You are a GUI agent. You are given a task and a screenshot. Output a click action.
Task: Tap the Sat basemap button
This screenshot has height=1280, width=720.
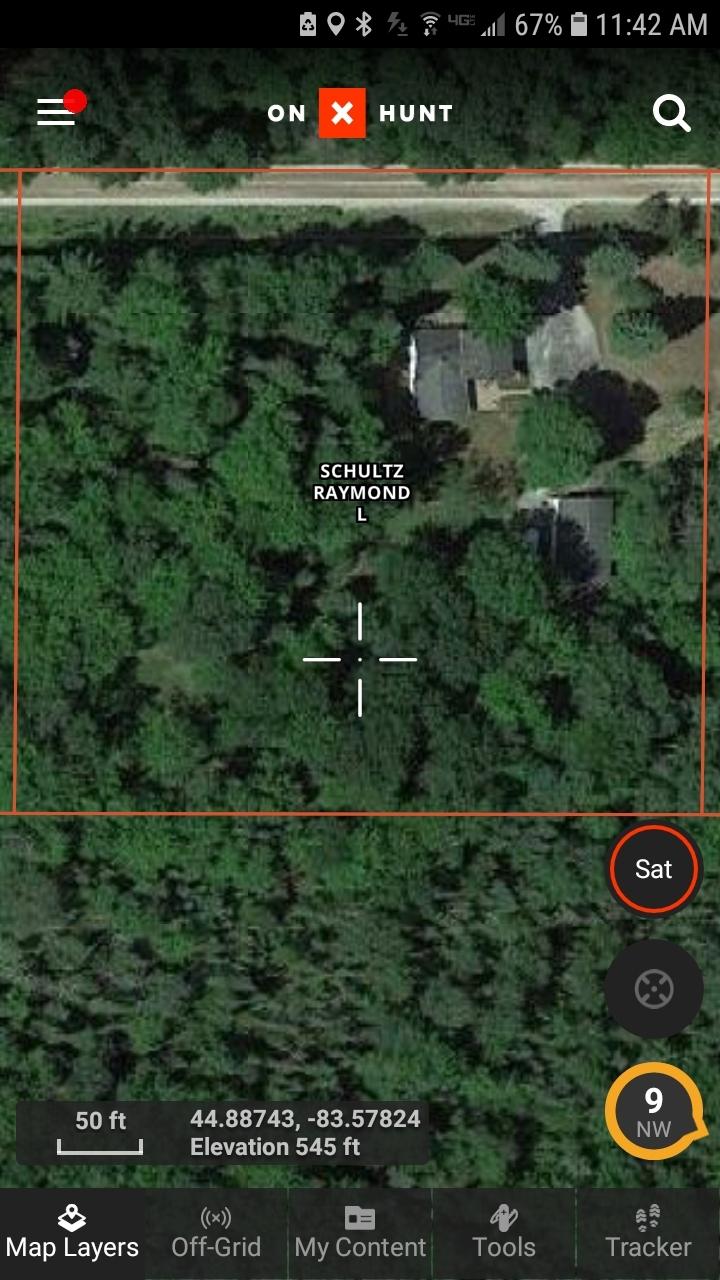click(x=654, y=869)
